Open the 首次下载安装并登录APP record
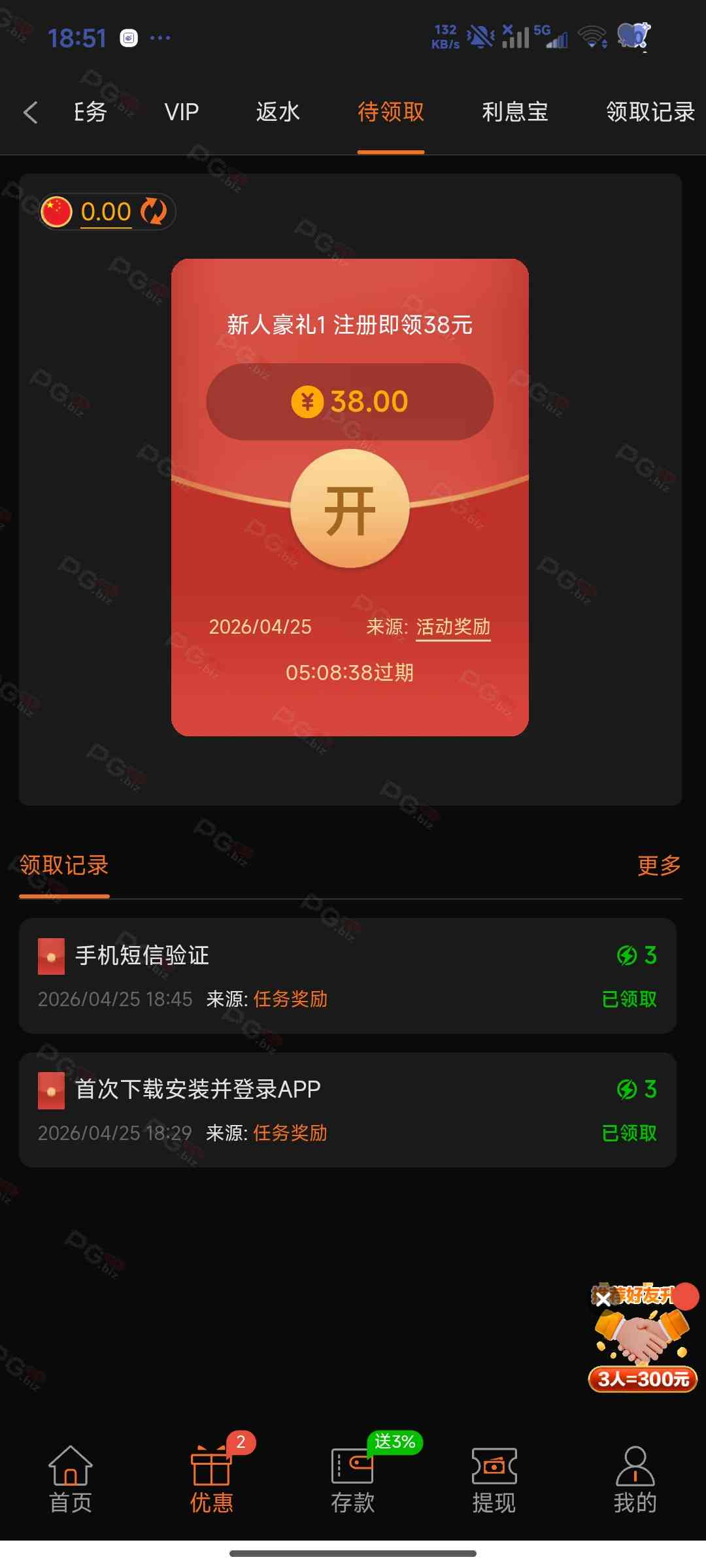This screenshot has height=1568, width=706. [347, 1109]
